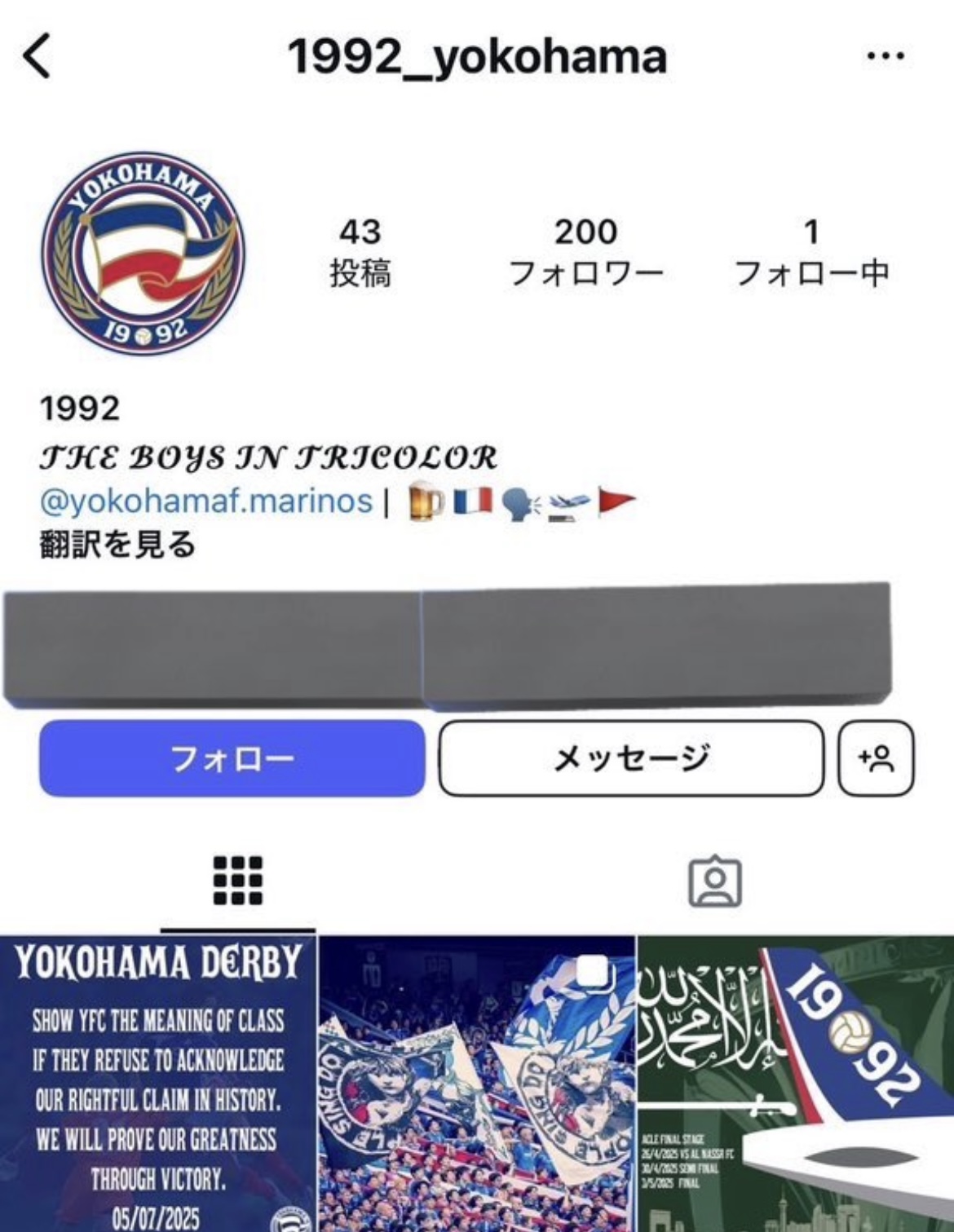954x1232 pixels.
Task: View the フォロー中 following list
Action: (810, 251)
